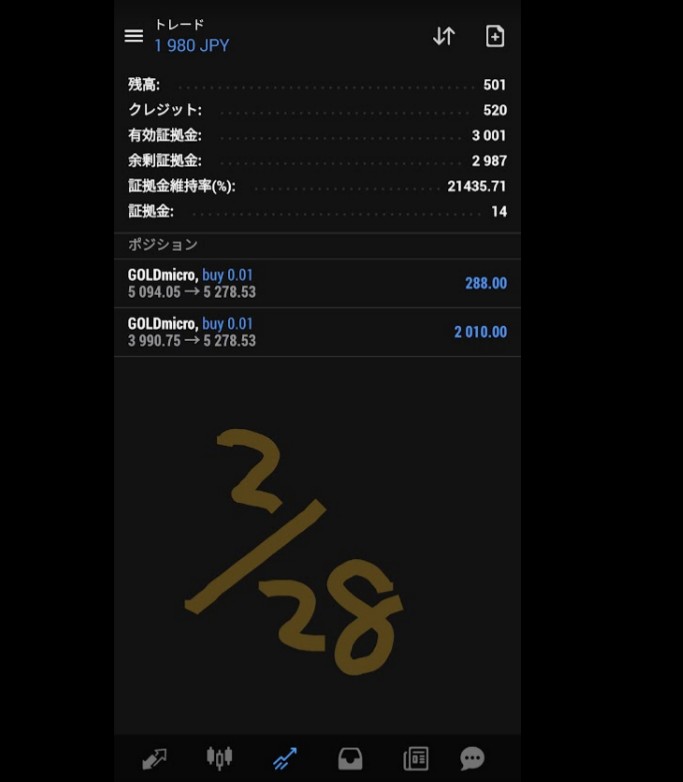Open the hamburger drawer menu

(134, 36)
